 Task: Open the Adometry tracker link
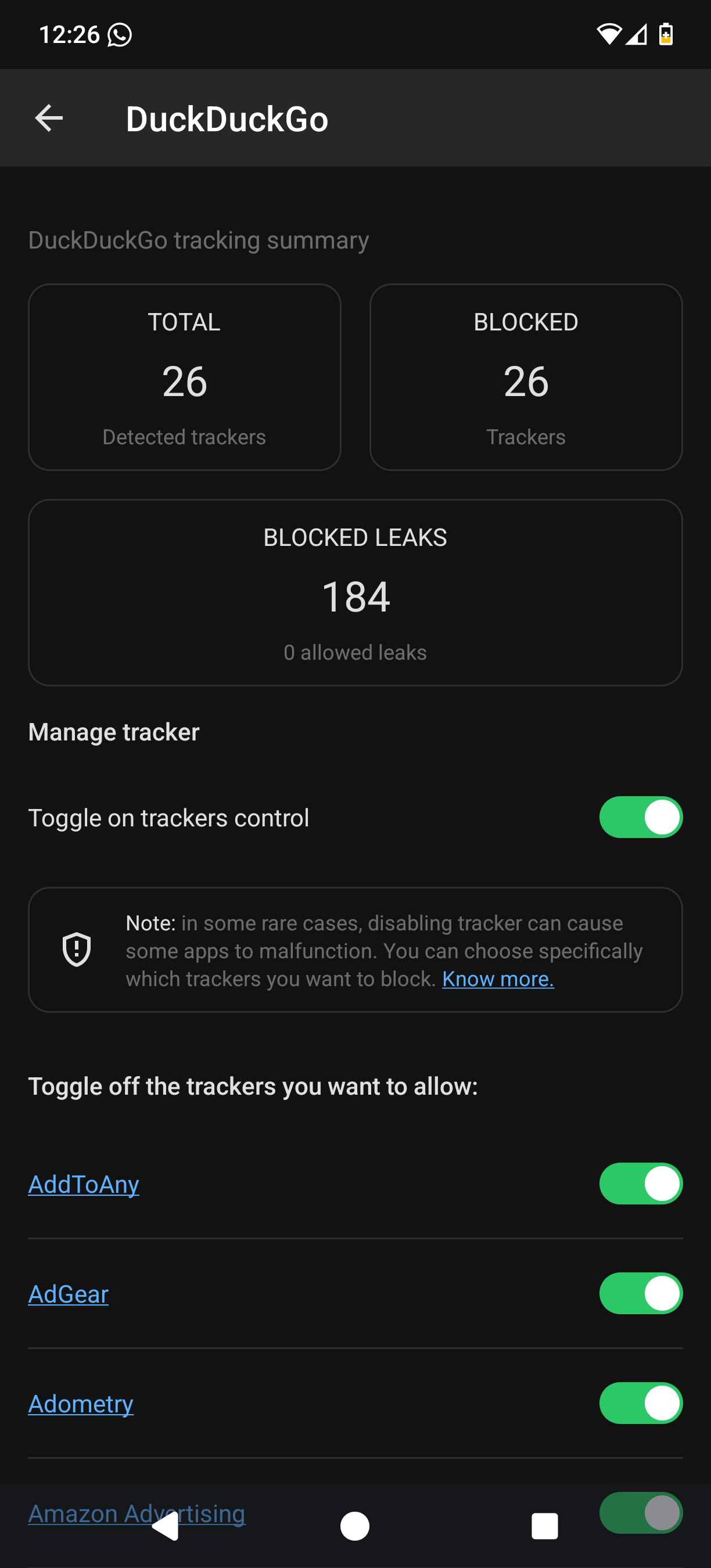click(x=80, y=1403)
